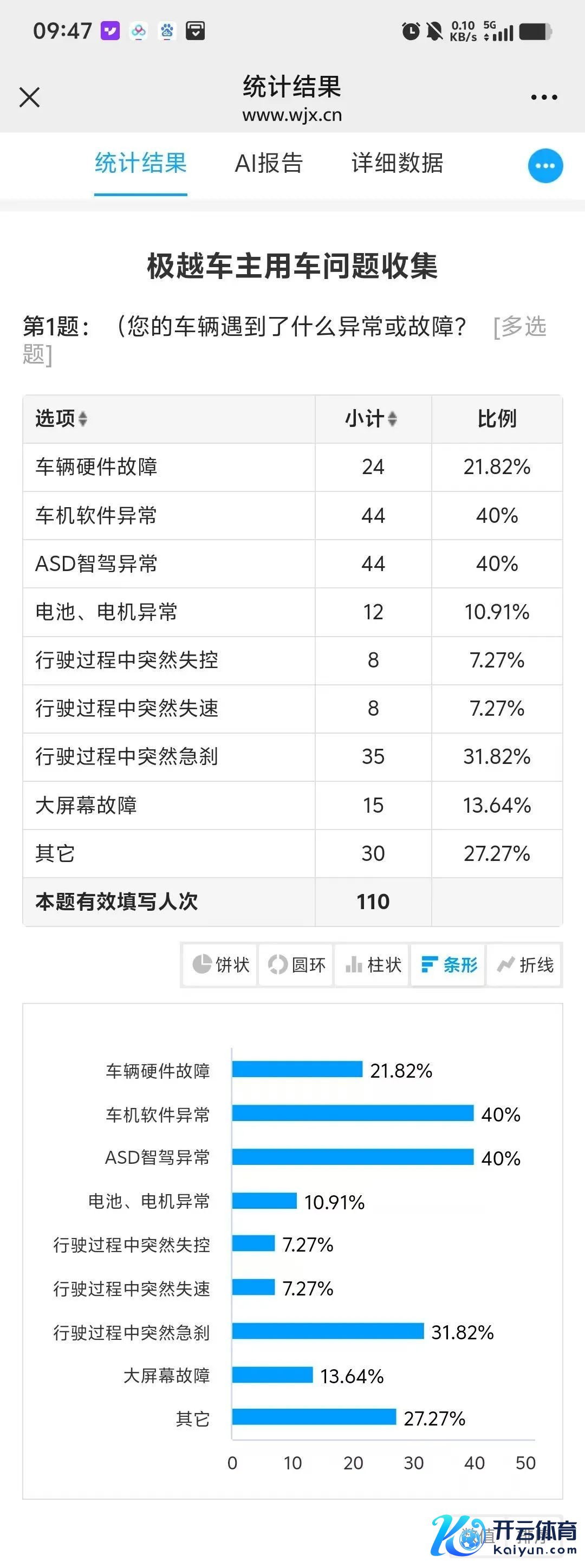585x1568 pixels.
Task: Tap the blue floating more-options button
Action: pos(545,166)
